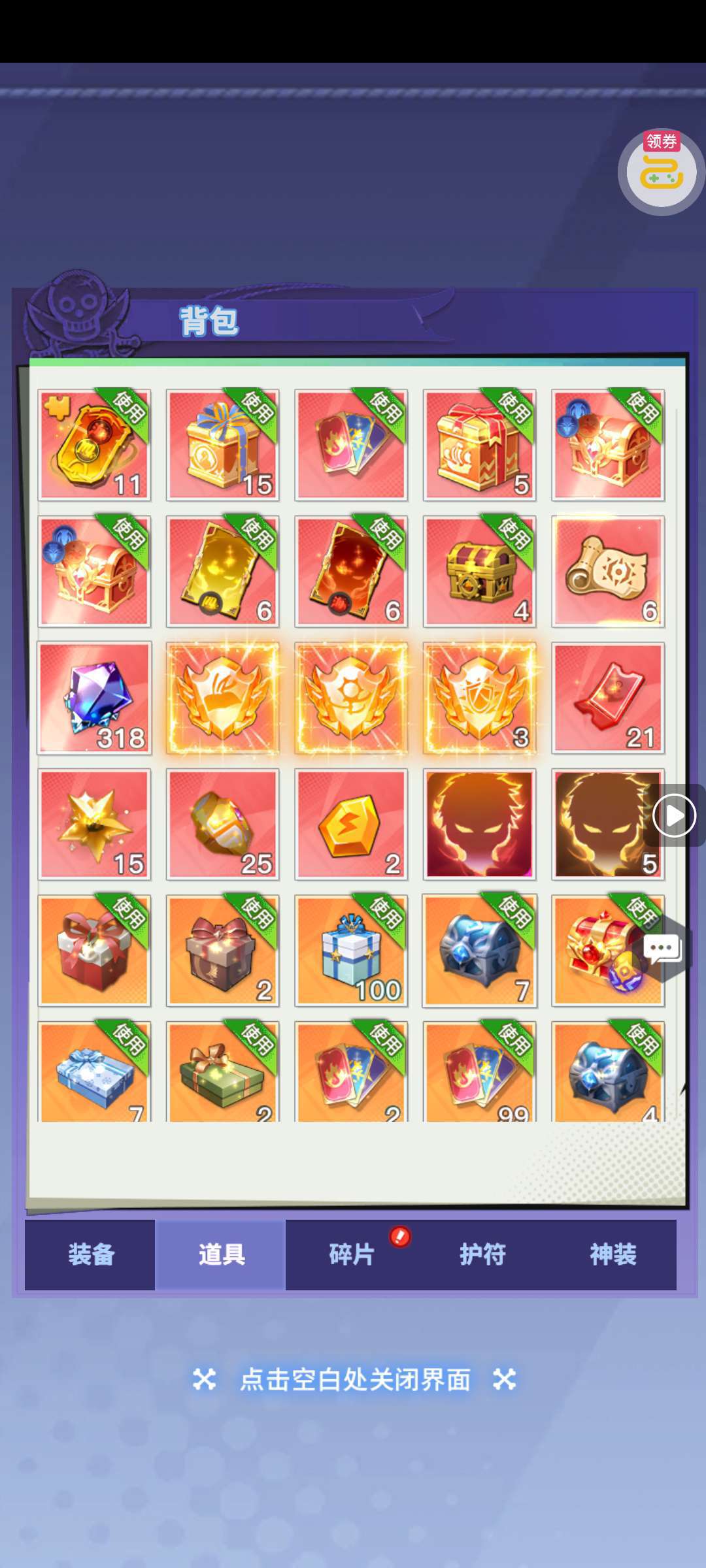The image size is (706, 1568).
Task: Select the scroll item with count 6
Action: tap(608, 572)
